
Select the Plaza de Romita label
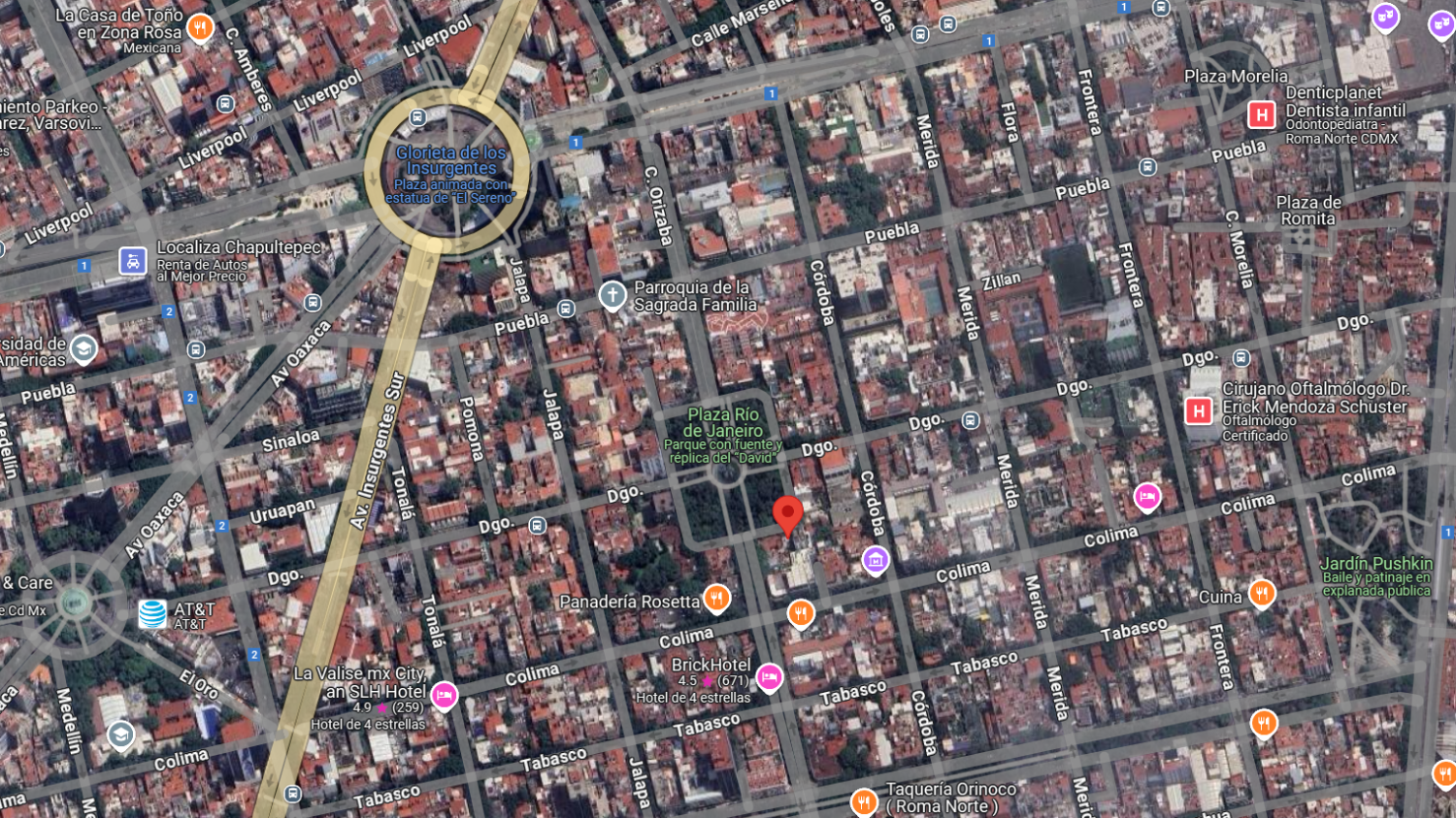[1308, 211]
